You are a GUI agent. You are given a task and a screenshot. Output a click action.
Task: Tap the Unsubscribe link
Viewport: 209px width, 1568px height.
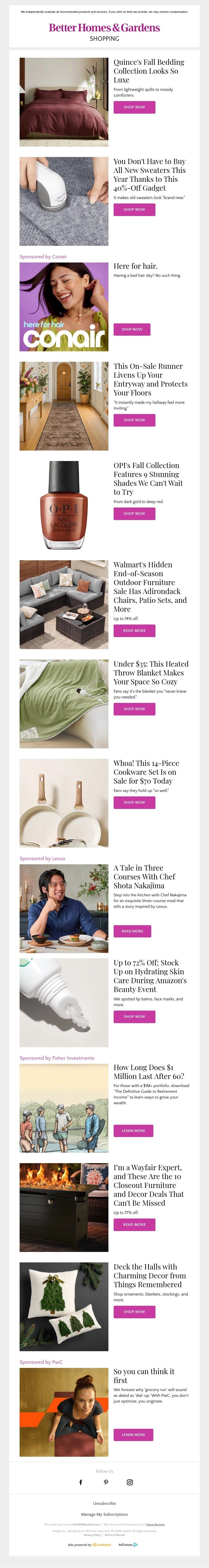(104, 1503)
